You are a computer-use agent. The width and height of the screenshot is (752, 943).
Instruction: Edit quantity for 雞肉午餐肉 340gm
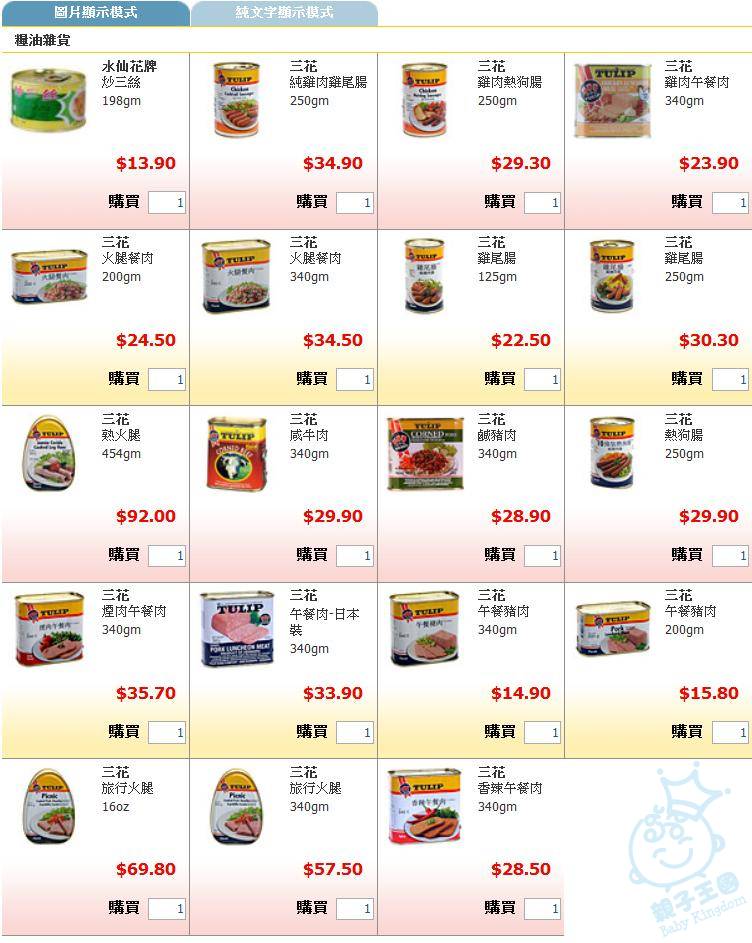(730, 203)
